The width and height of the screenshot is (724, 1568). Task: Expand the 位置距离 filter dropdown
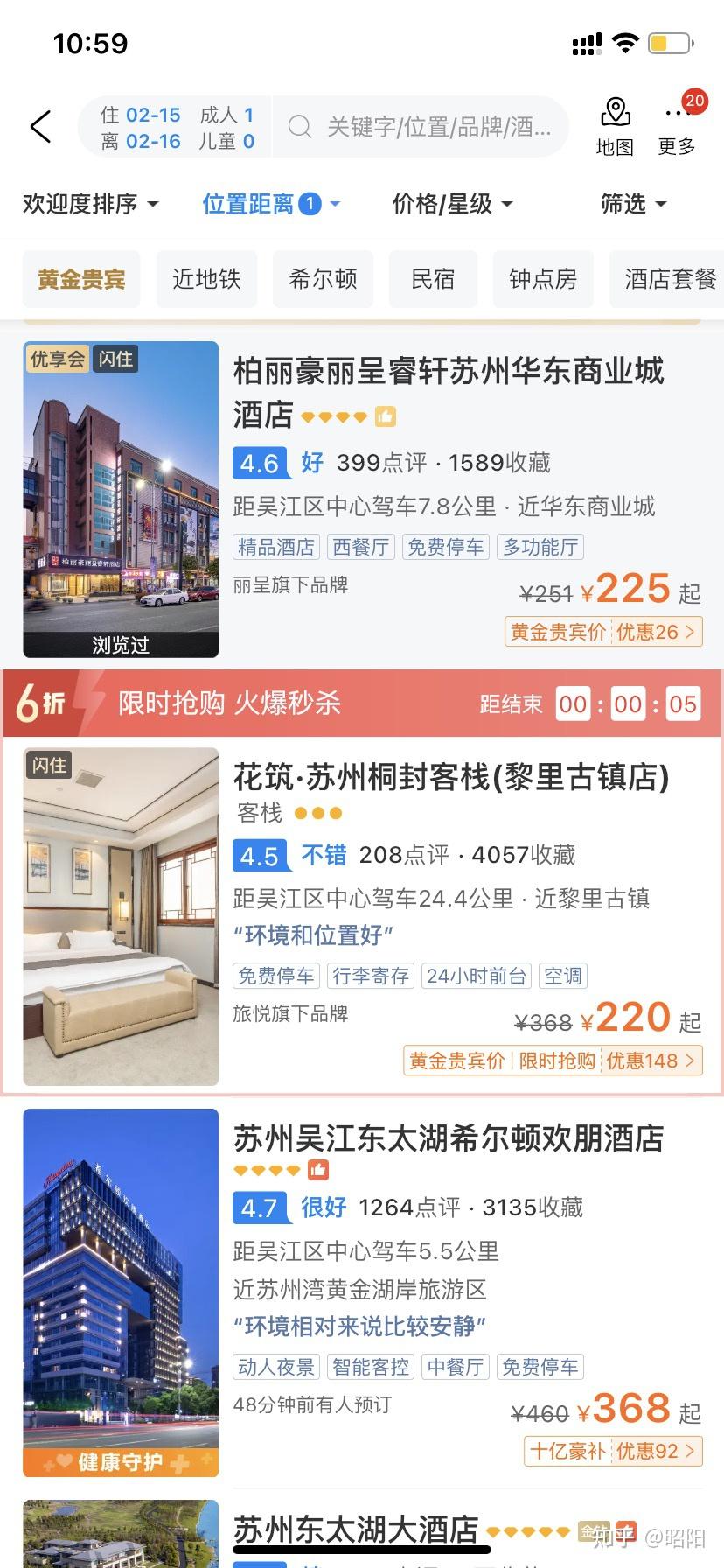270,205
